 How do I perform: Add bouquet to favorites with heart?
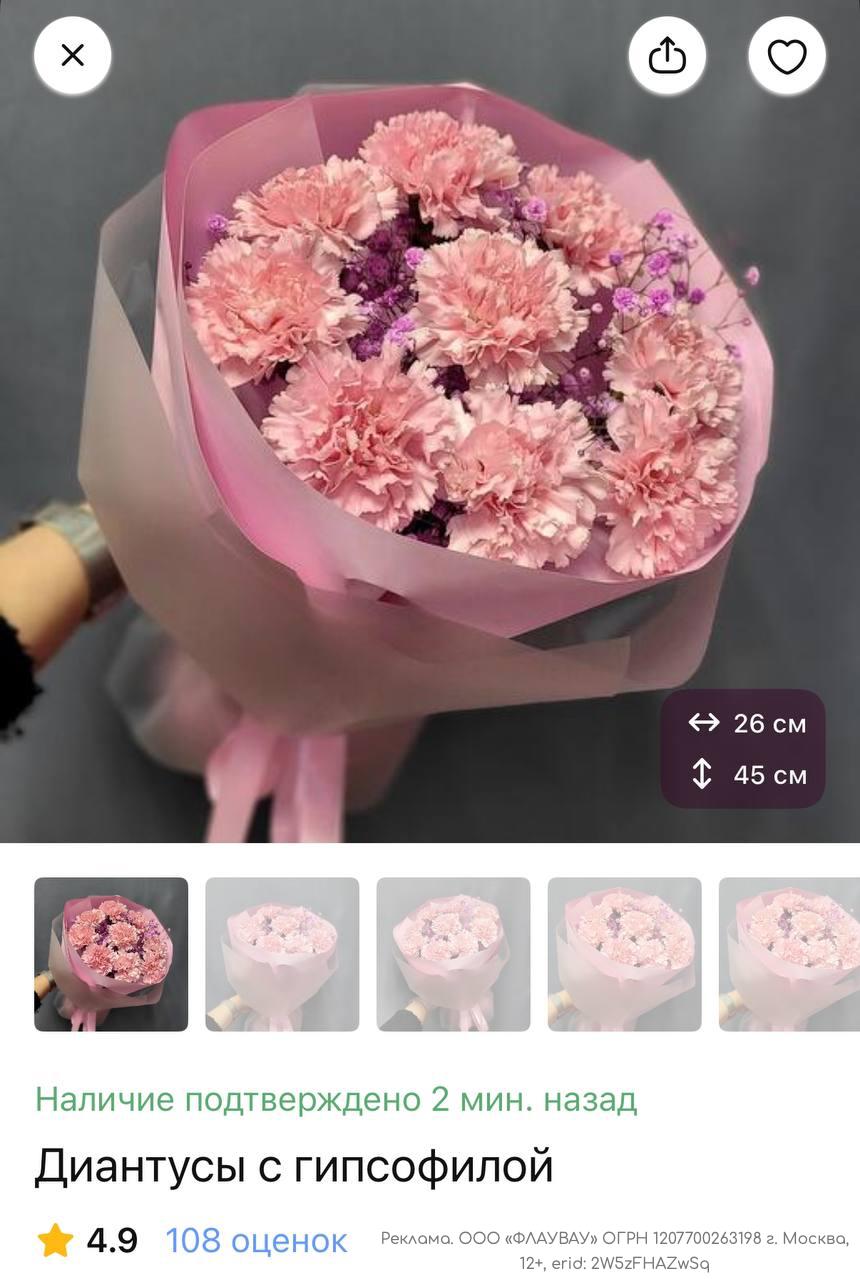[x=787, y=56]
